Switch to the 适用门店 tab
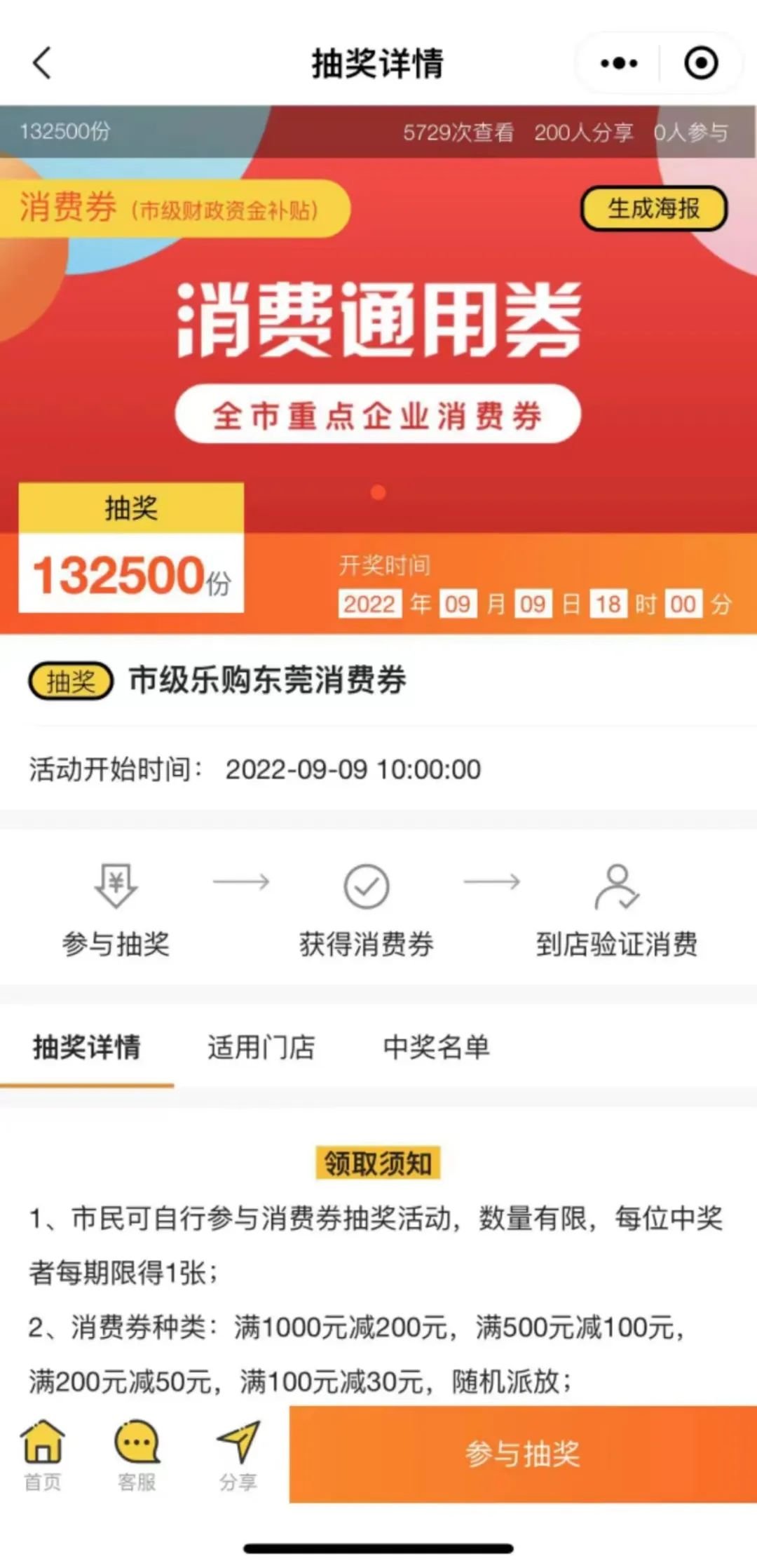This screenshot has height=1568, width=757. coord(261,1047)
